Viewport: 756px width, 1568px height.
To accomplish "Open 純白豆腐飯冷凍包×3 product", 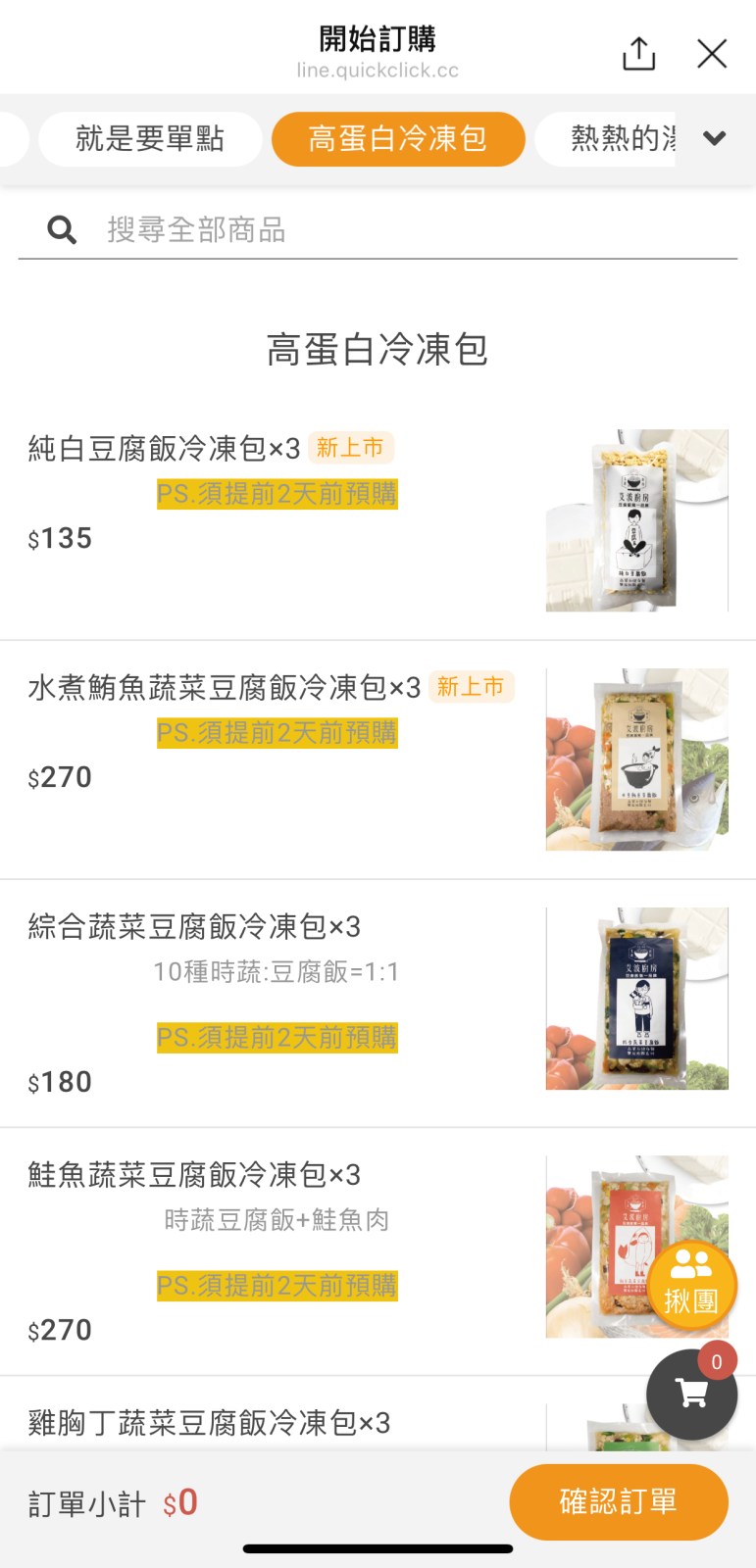I will 164,449.
